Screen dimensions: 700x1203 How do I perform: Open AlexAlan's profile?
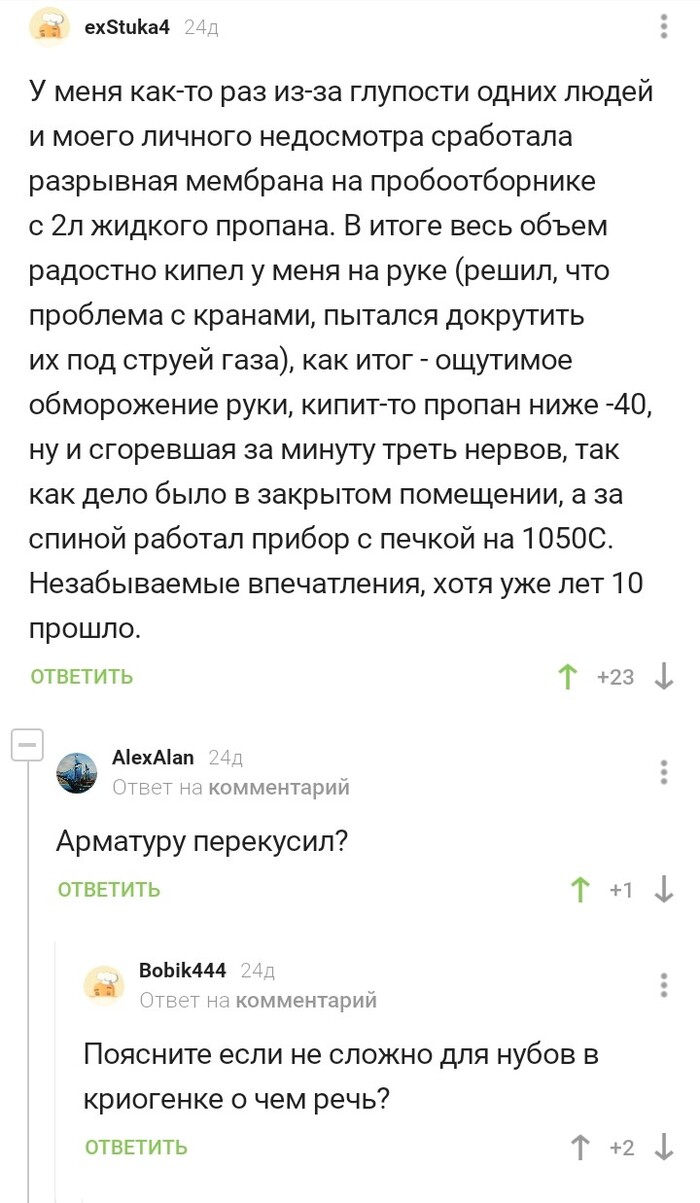[x=152, y=757]
